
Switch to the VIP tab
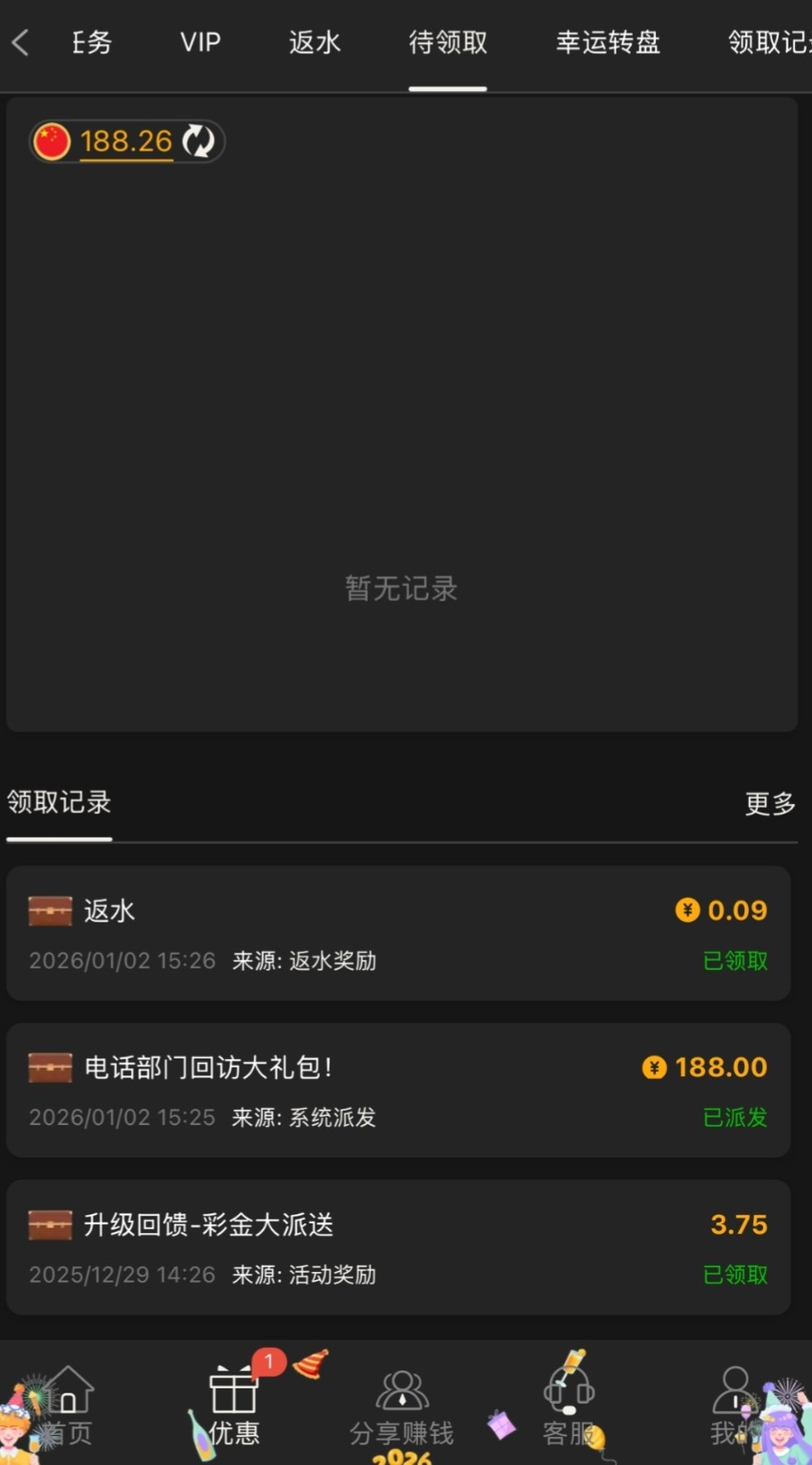click(200, 42)
